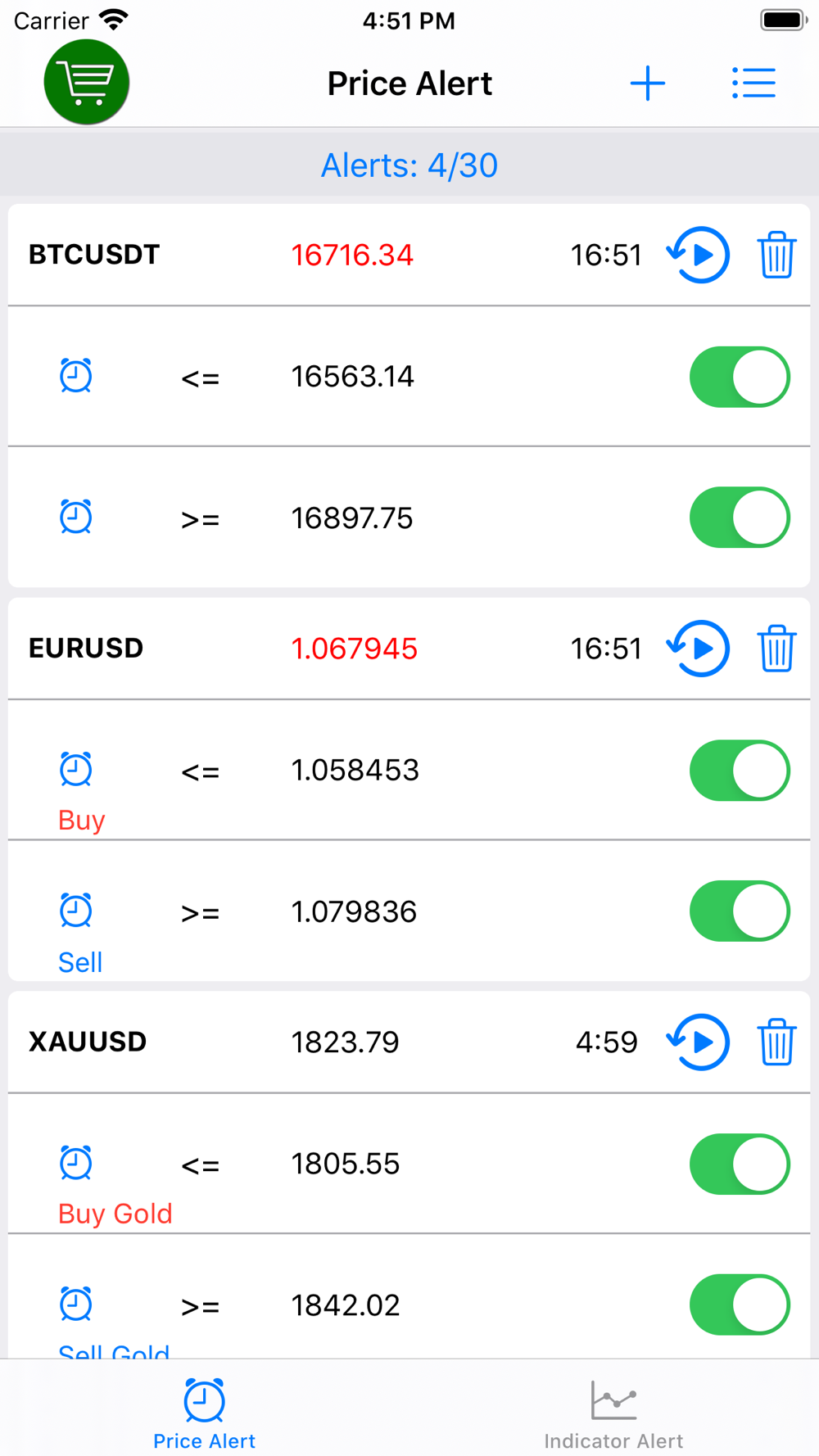Switch to the Indicator Alert tab
819x1456 pixels.
coord(613,1413)
